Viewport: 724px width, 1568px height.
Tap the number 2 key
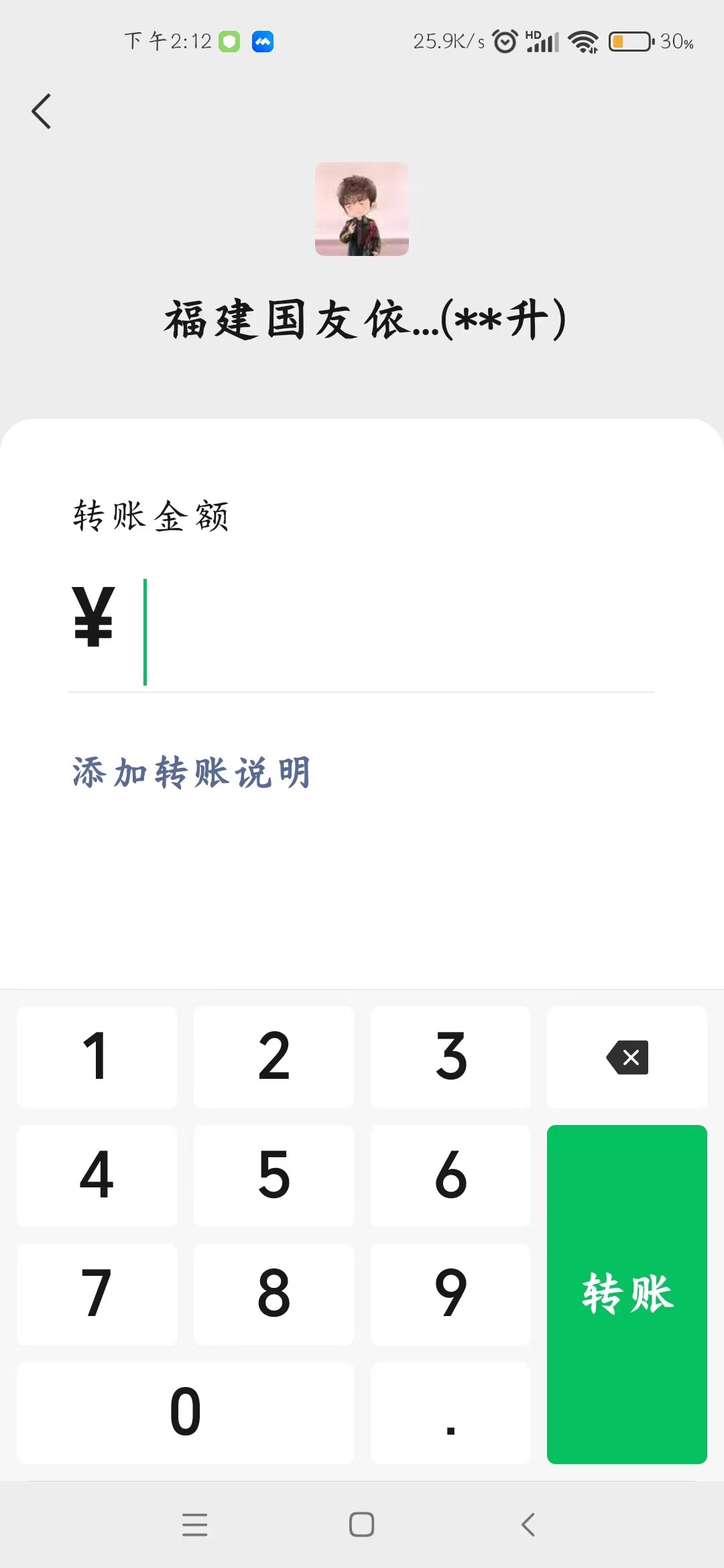tap(274, 1057)
